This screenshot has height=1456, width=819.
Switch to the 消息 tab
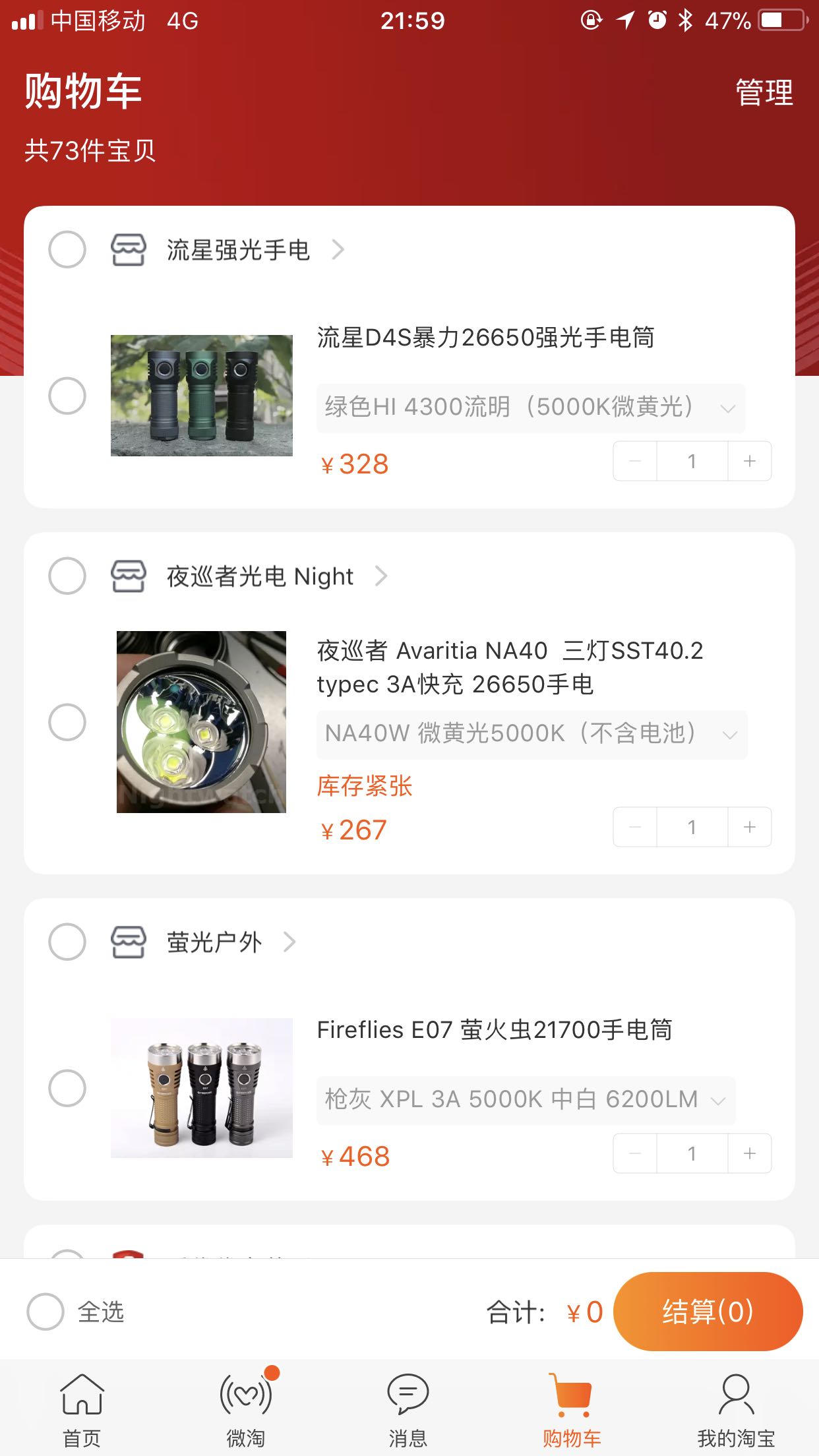coord(408,1405)
